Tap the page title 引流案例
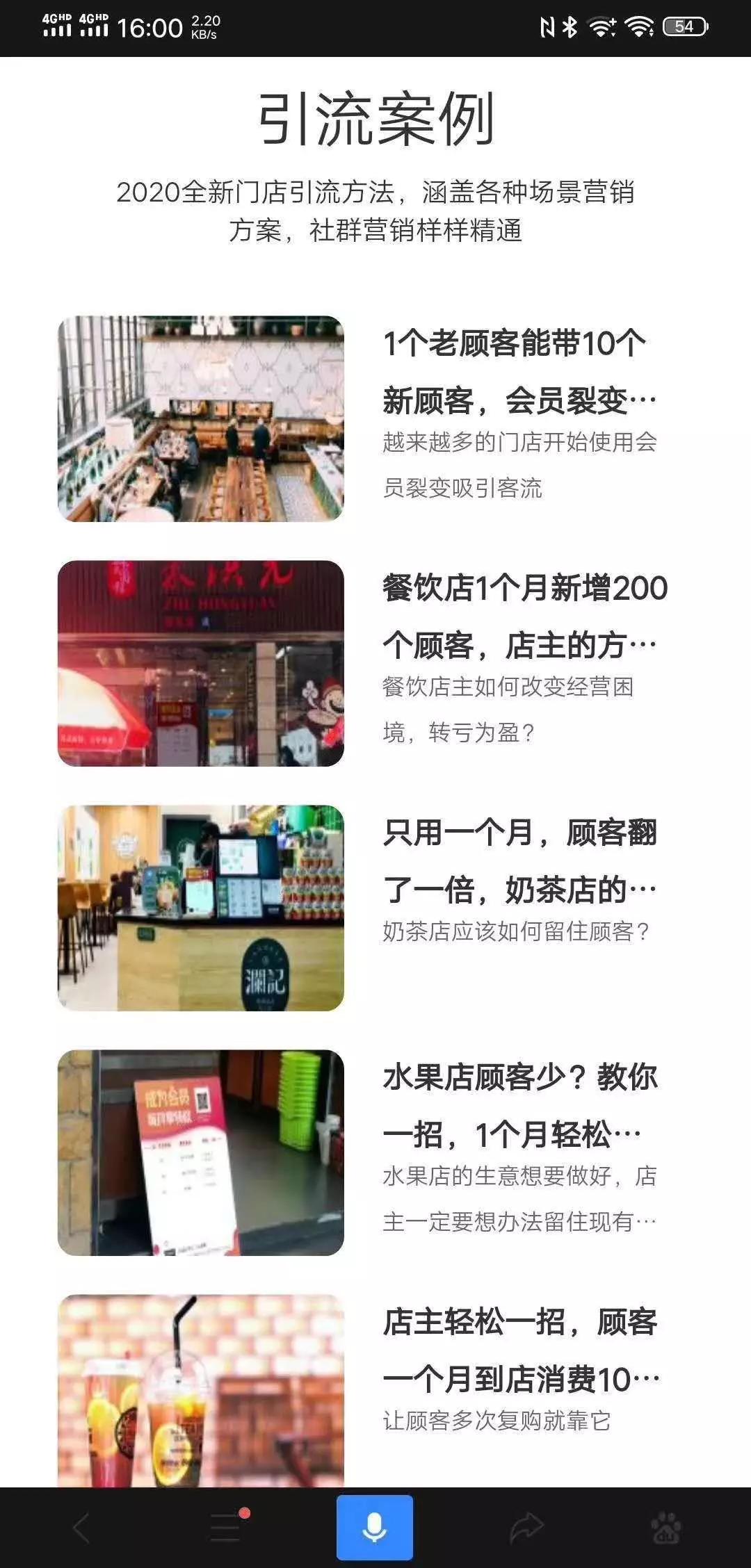 tap(375, 118)
